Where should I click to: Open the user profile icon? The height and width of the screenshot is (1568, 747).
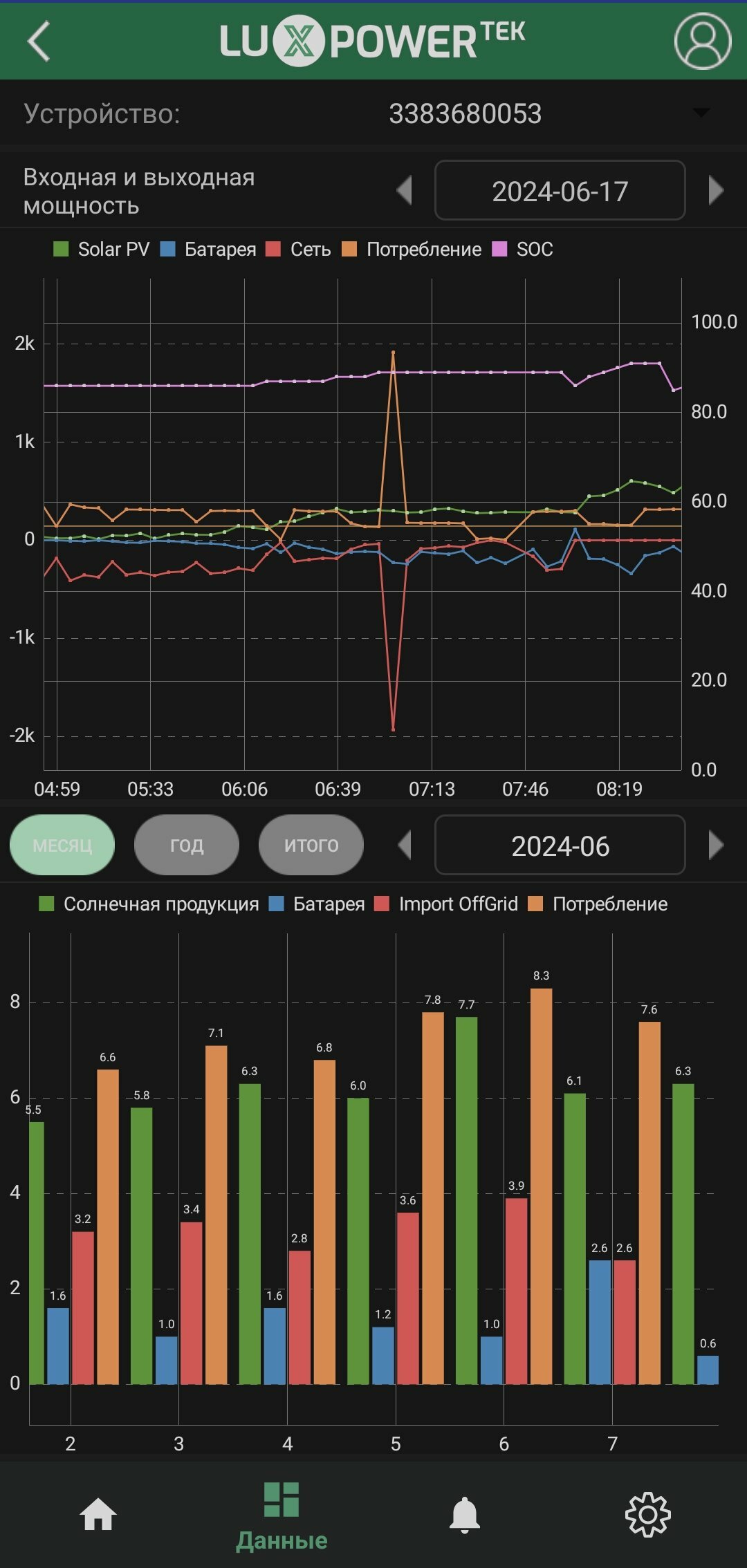tap(702, 41)
